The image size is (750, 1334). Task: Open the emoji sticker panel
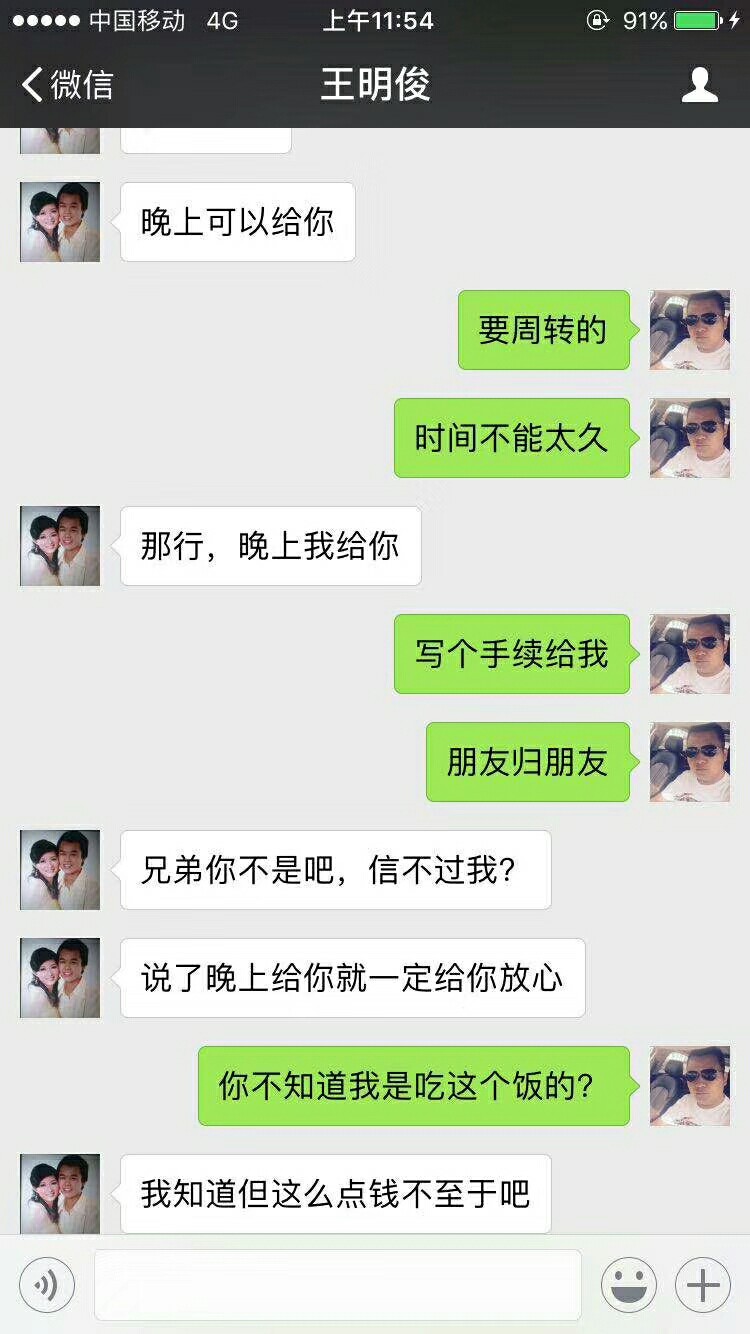click(x=629, y=1285)
